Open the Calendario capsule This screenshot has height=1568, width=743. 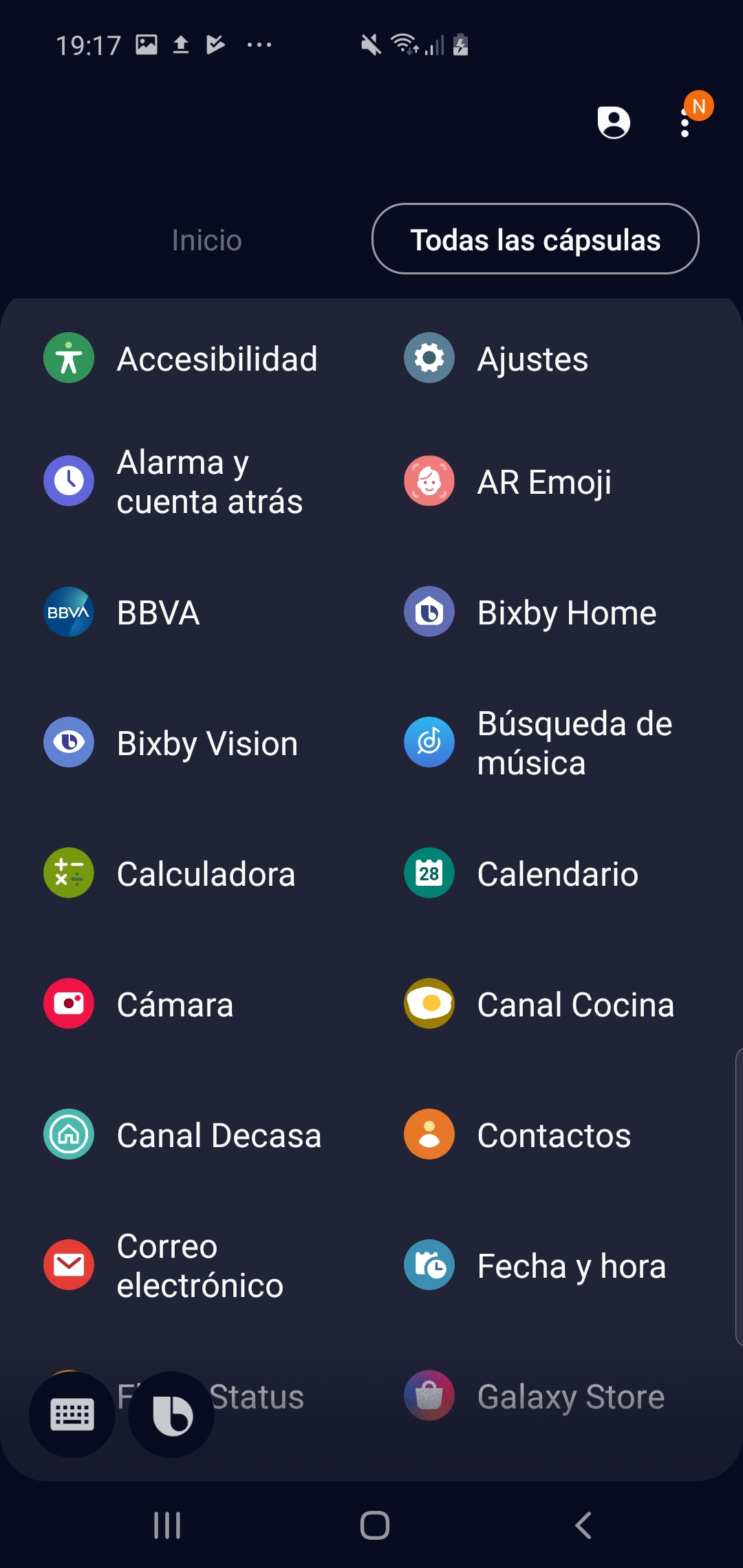click(521, 873)
